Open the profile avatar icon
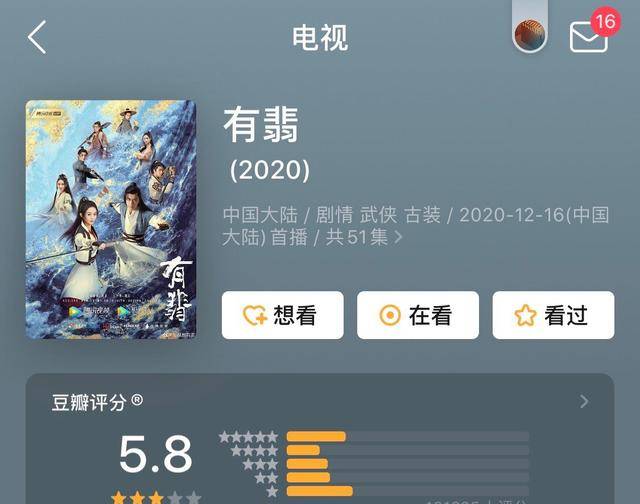The height and width of the screenshot is (504, 640). (x=529, y=35)
